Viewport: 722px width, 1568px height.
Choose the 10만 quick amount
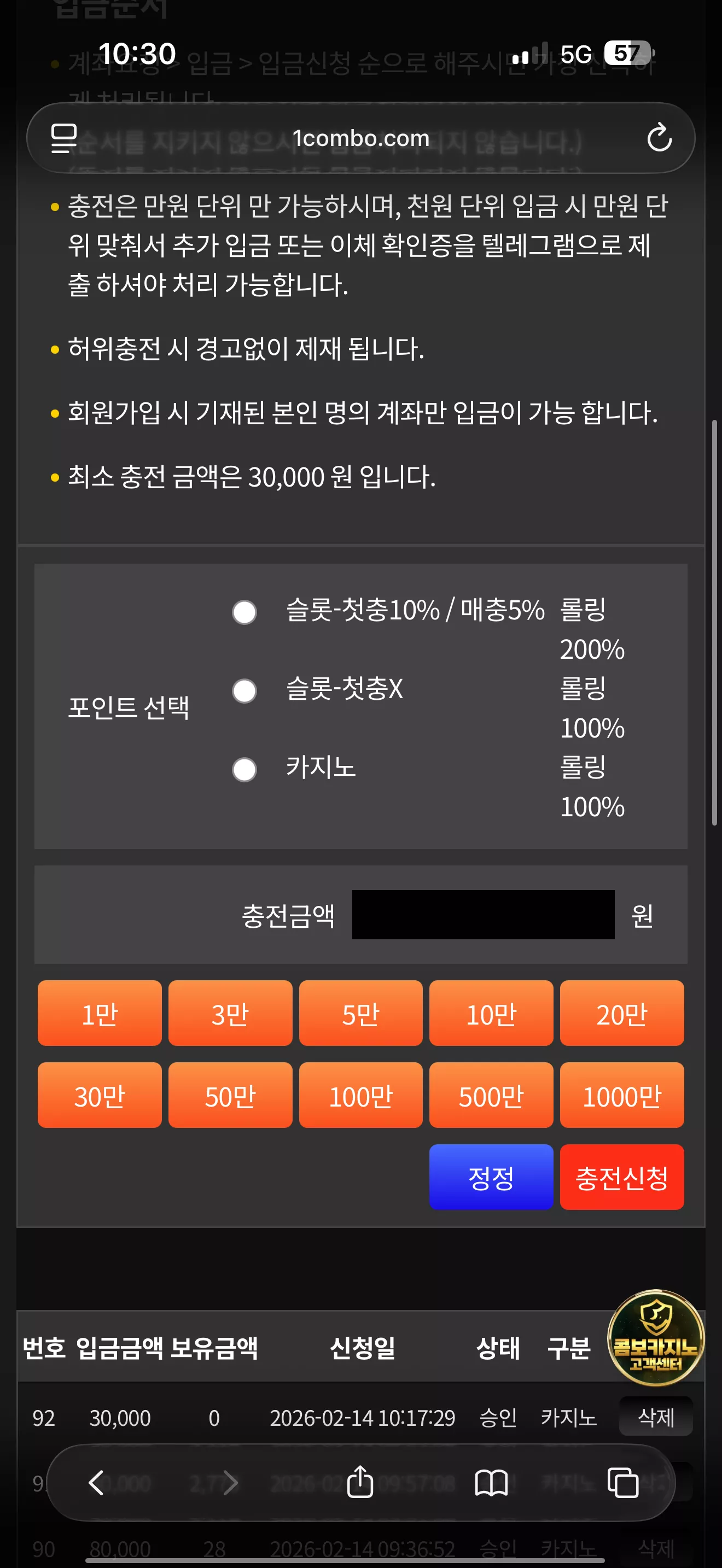[491, 1013]
